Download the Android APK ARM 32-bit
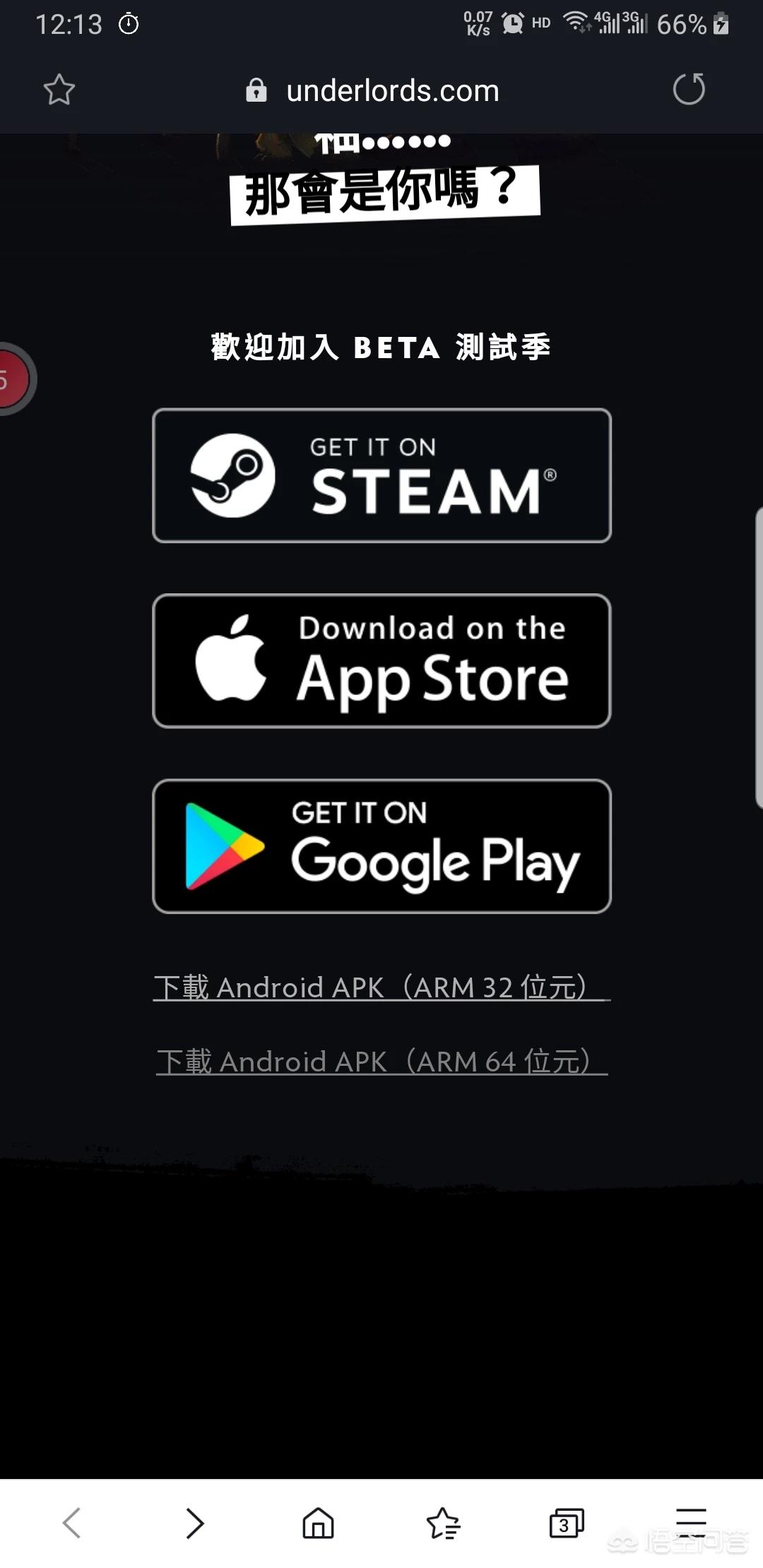 (x=381, y=987)
